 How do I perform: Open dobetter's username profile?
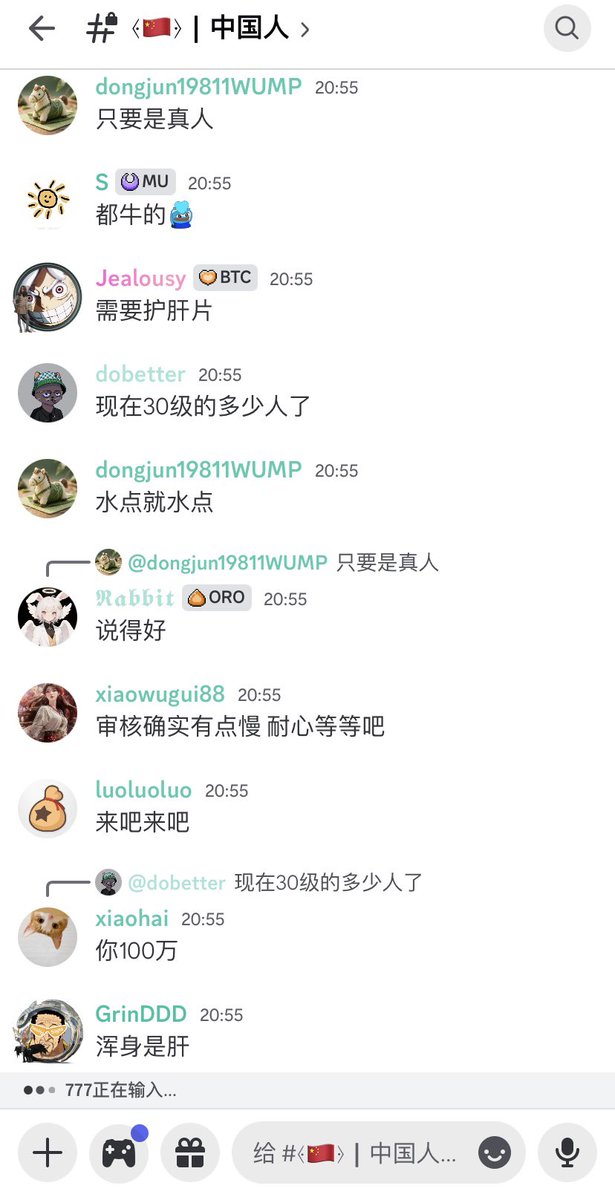[x=140, y=374]
